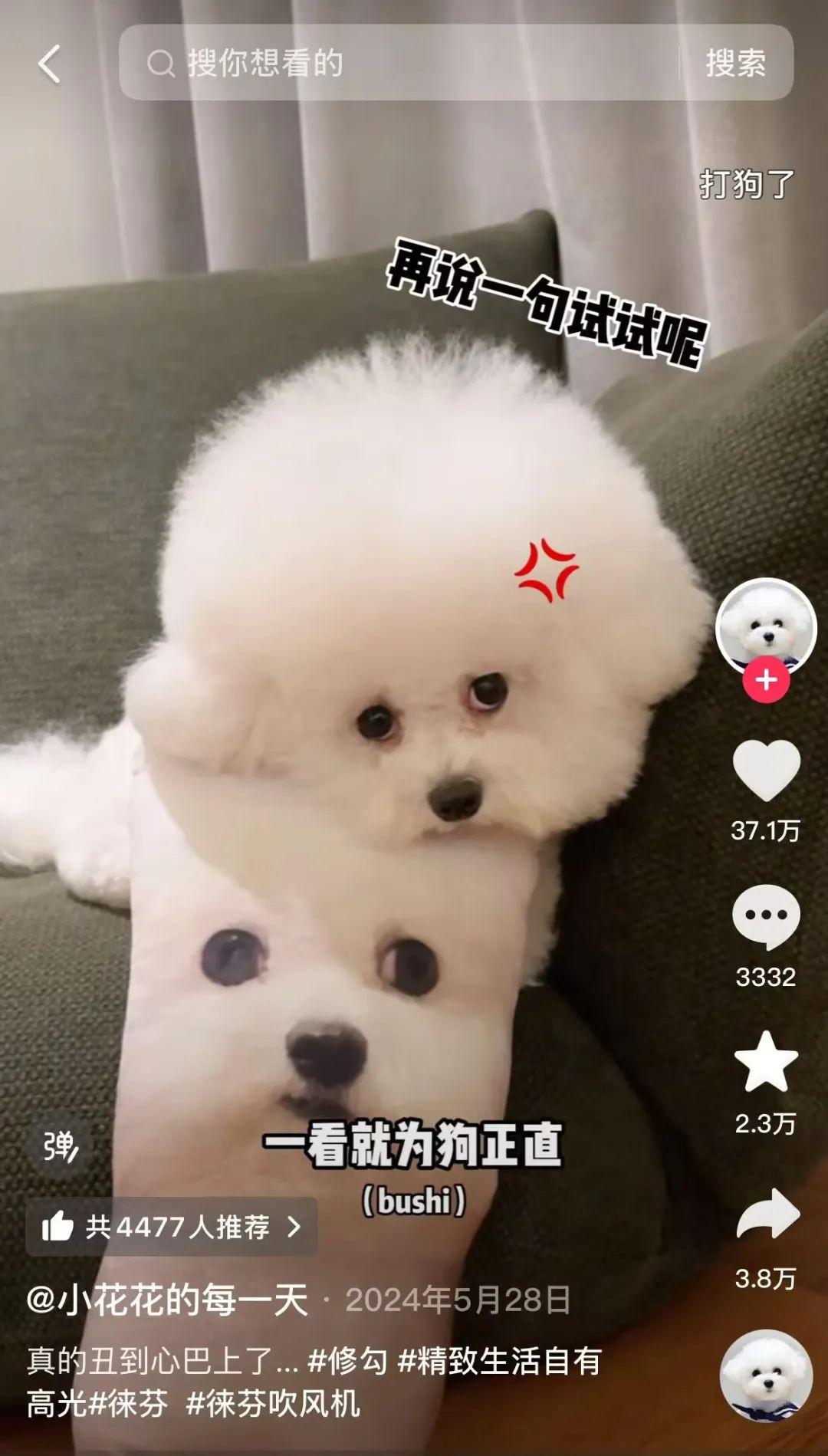Open the comments on this video
The image size is (828, 1456).
pyautogui.click(x=766, y=917)
